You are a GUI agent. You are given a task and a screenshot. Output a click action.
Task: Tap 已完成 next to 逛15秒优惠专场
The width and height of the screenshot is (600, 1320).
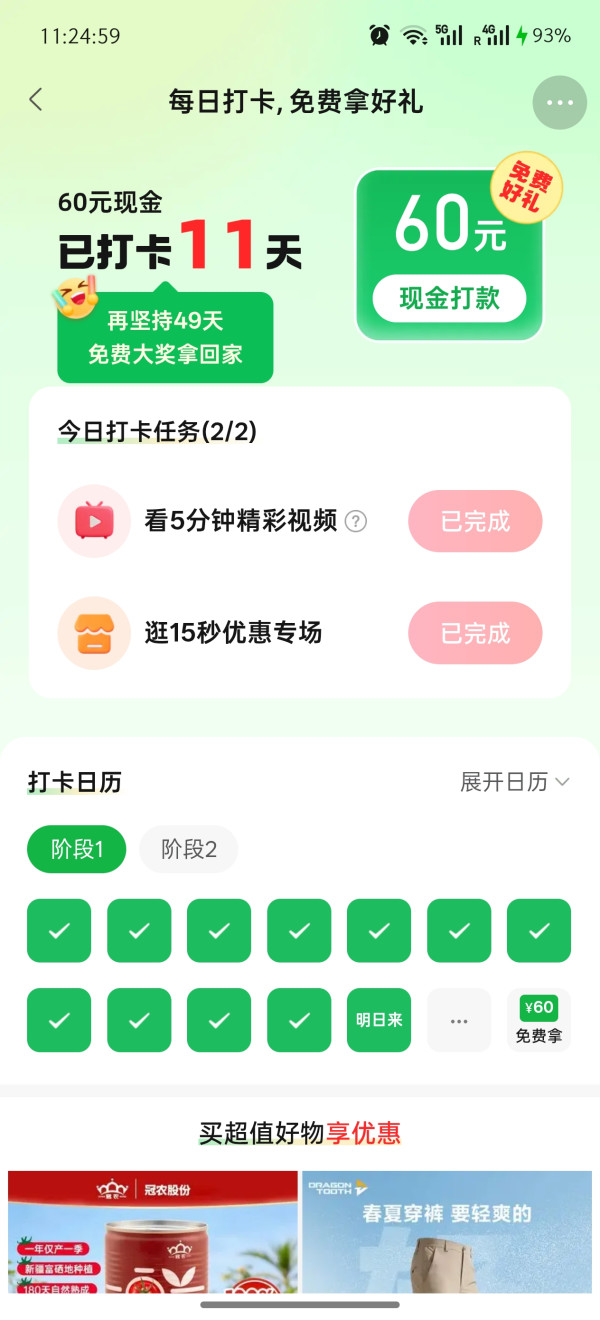click(x=475, y=633)
